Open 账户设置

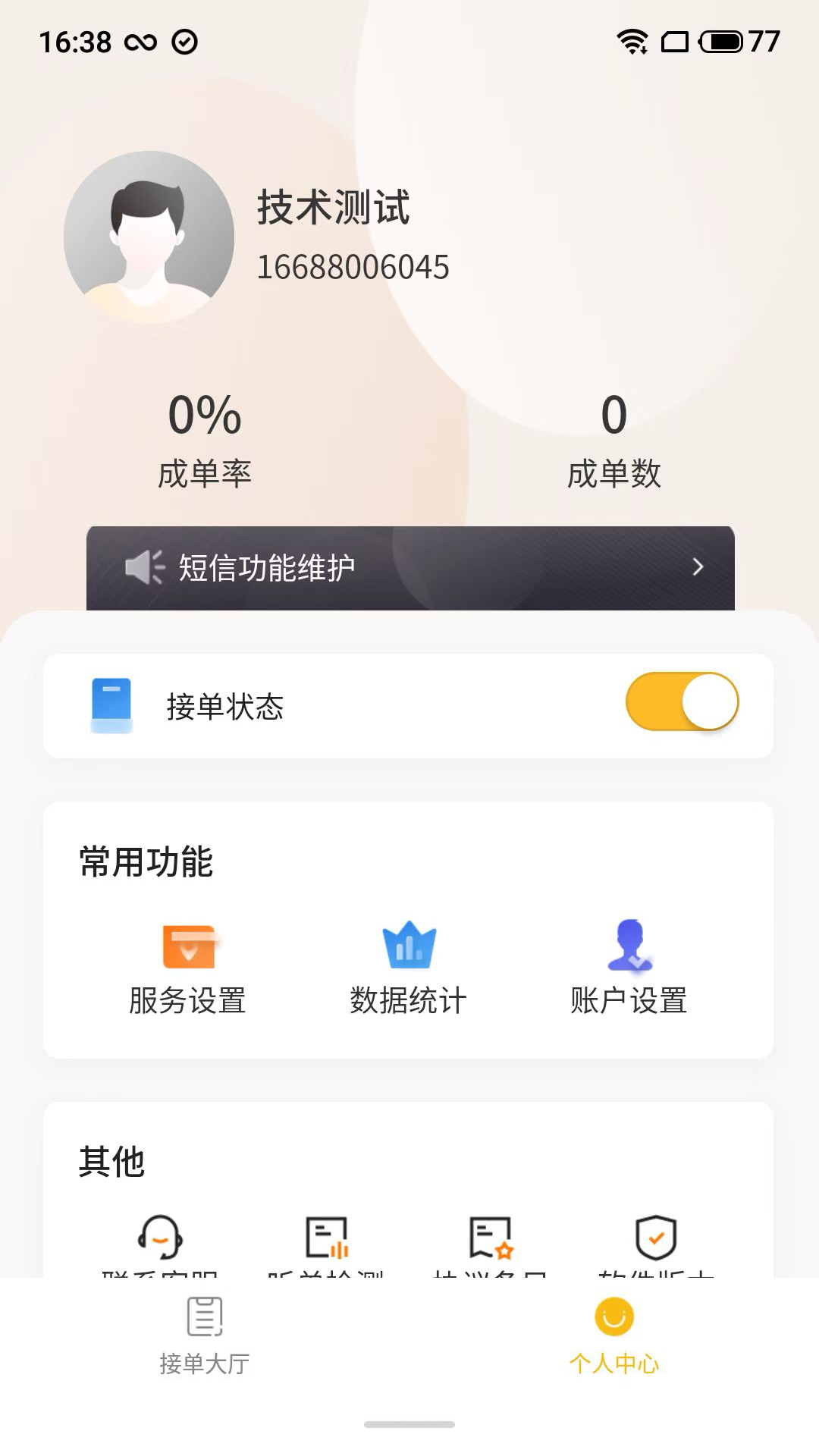pyautogui.click(x=629, y=967)
